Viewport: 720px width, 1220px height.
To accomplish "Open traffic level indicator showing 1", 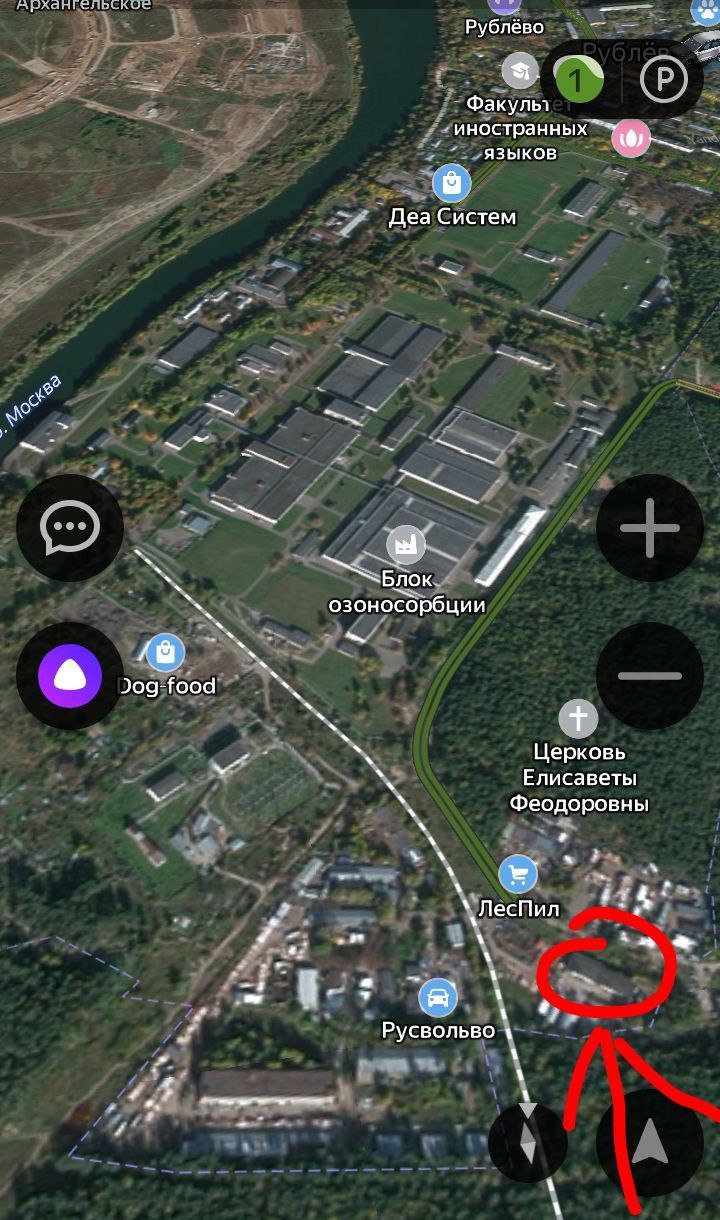I will click(574, 79).
